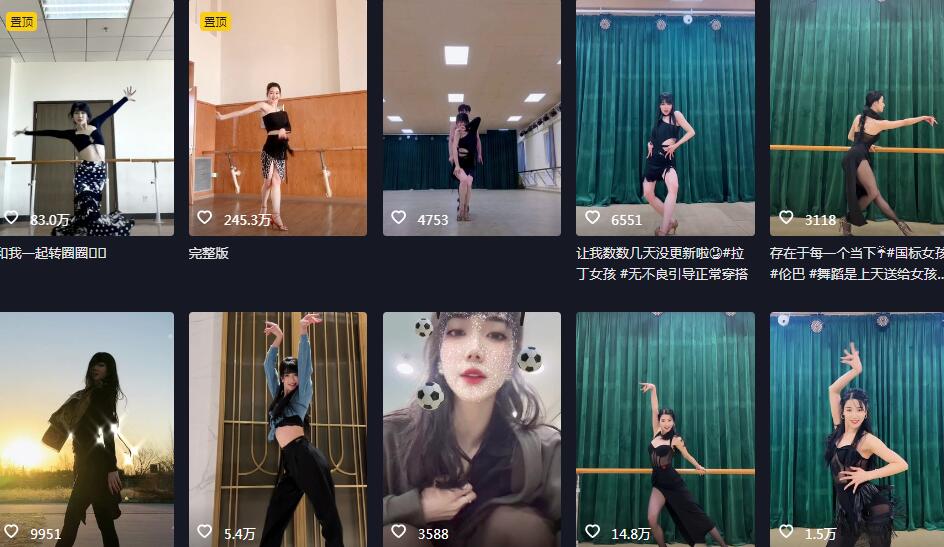The height and width of the screenshot is (547, 944).
Task: Open the video with 6551 likes
Action: [x=665, y=118]
